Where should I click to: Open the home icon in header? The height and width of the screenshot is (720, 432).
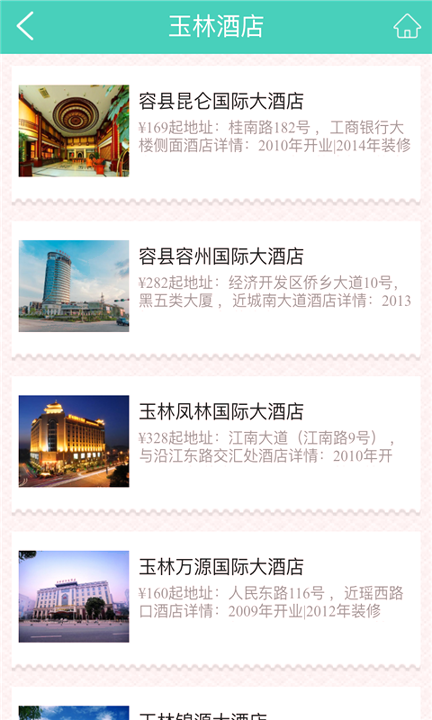point(407,26)
